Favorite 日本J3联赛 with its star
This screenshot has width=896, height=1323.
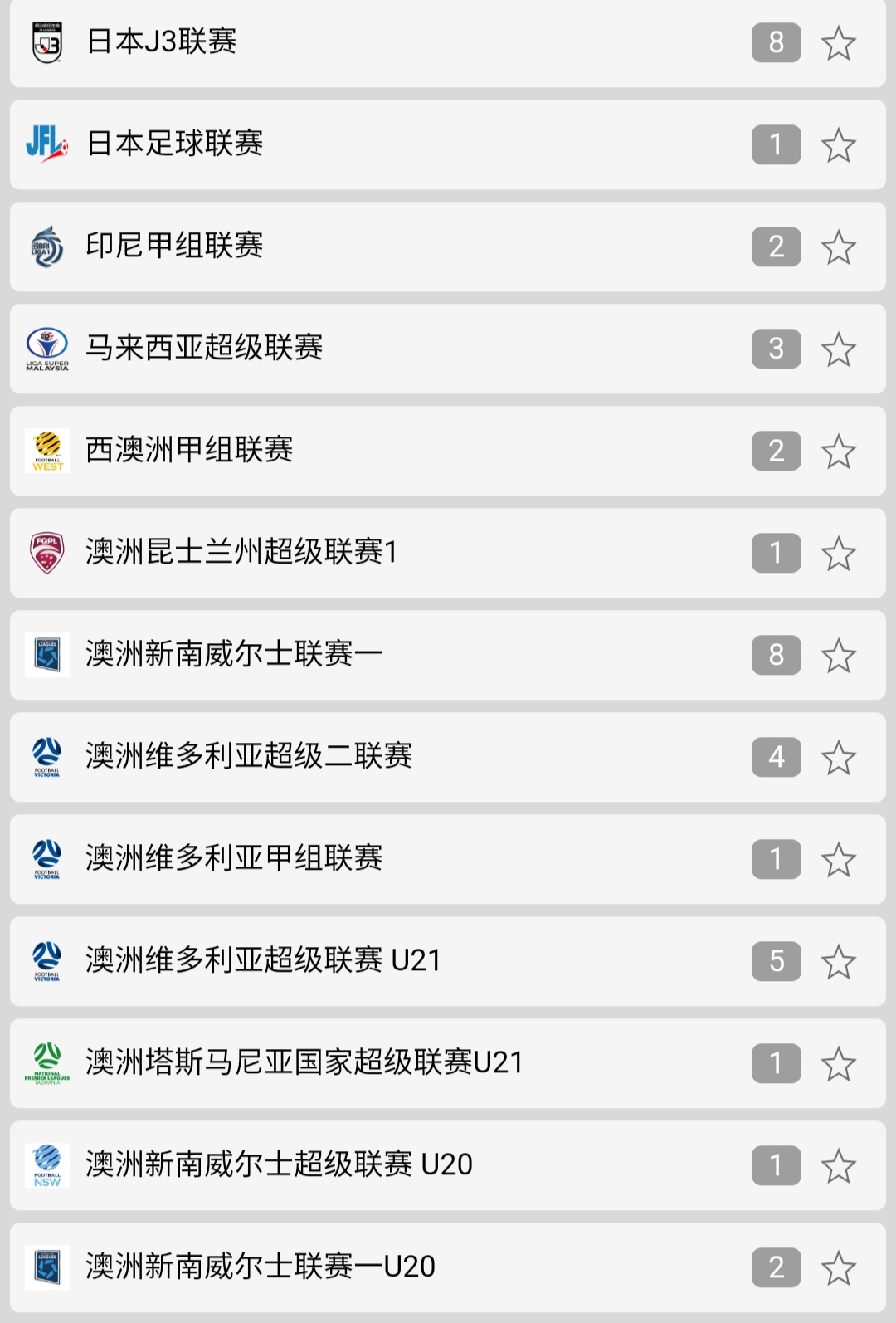[x=838, y=43]
